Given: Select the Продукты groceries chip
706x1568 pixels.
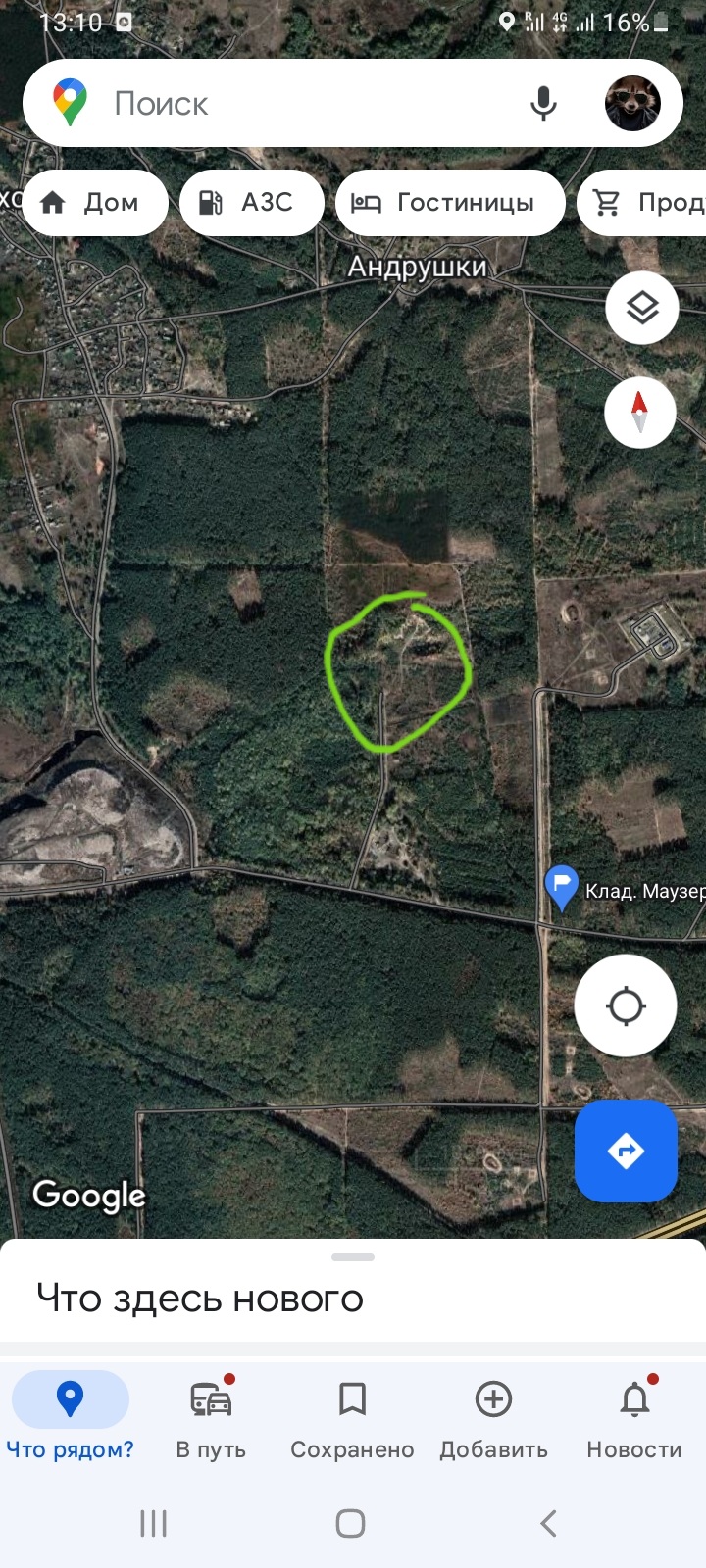Looking at the screenshot, I should pyautogui.click(x=642, y=203).
